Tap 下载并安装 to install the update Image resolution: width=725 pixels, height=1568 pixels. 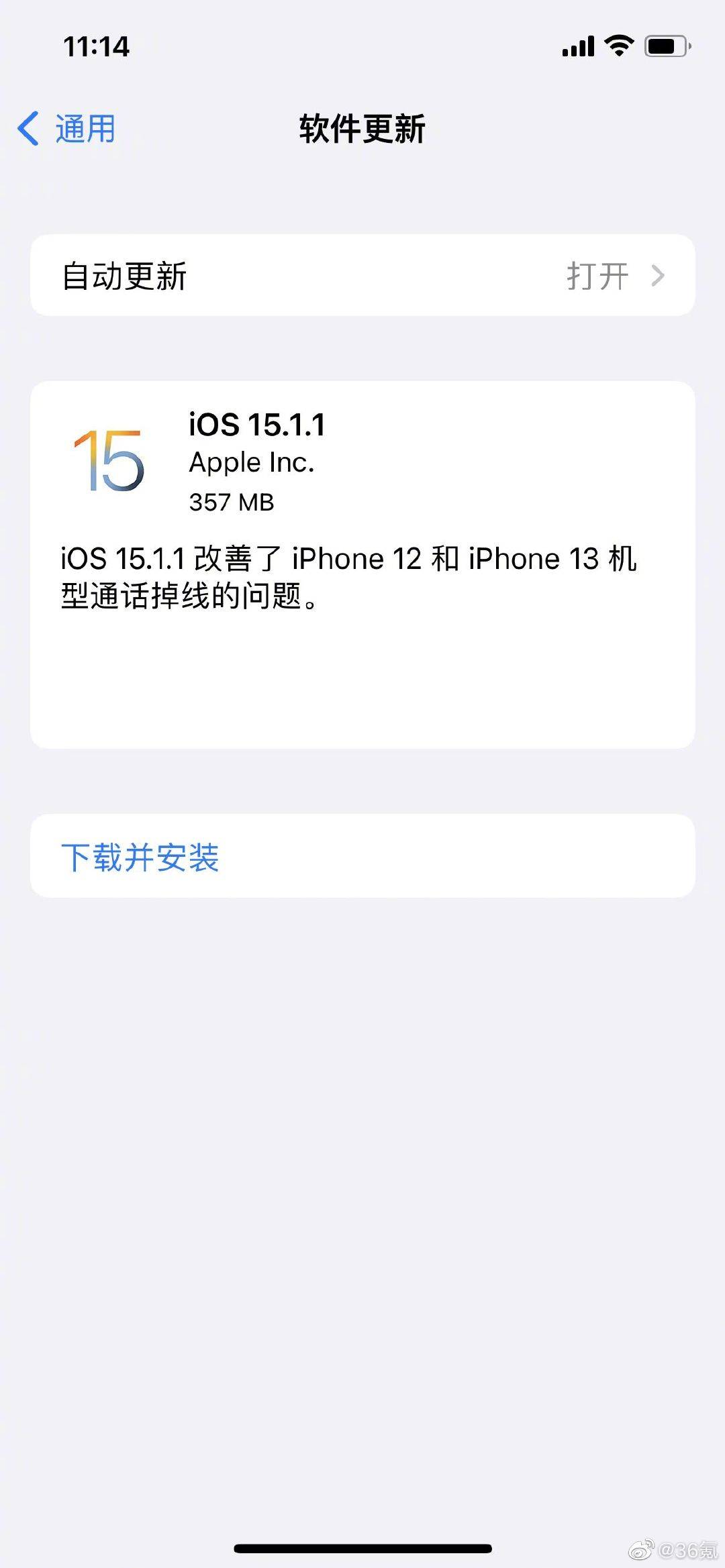click(x=140, y=856)
